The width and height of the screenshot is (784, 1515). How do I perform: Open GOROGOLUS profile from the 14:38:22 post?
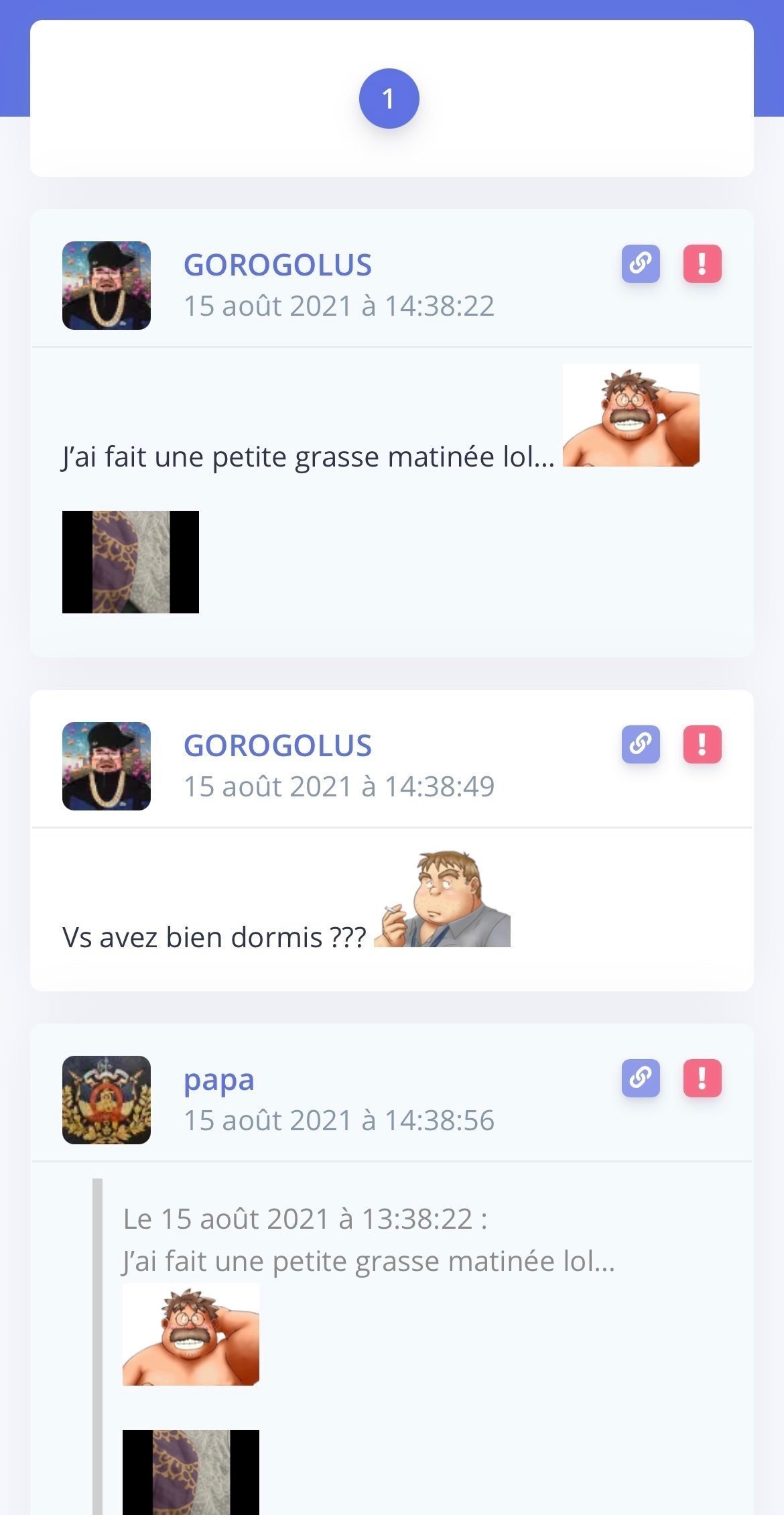[x=277, y=265]
